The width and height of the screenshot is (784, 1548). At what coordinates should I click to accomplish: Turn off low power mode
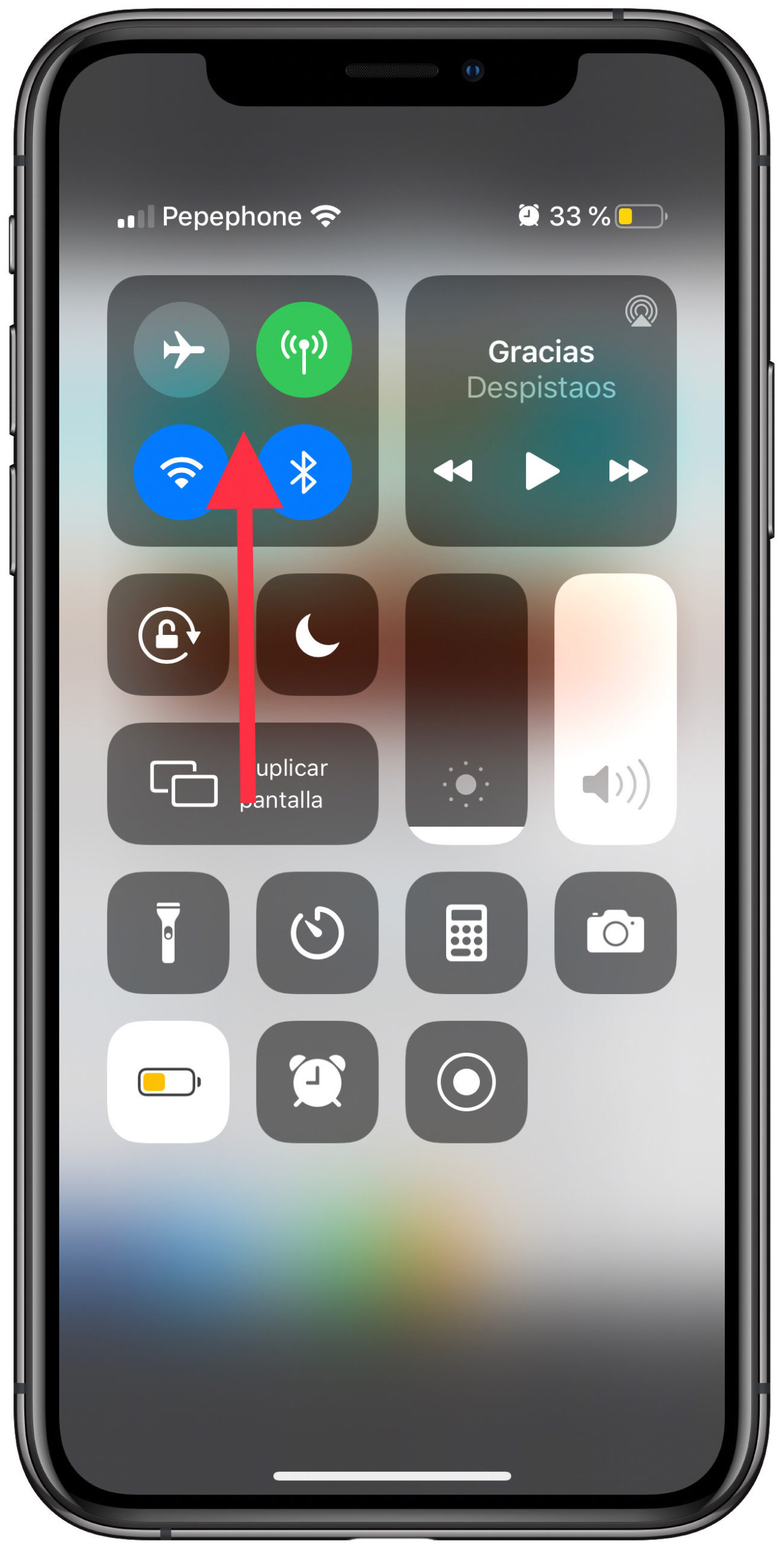tap(168, 1081)
